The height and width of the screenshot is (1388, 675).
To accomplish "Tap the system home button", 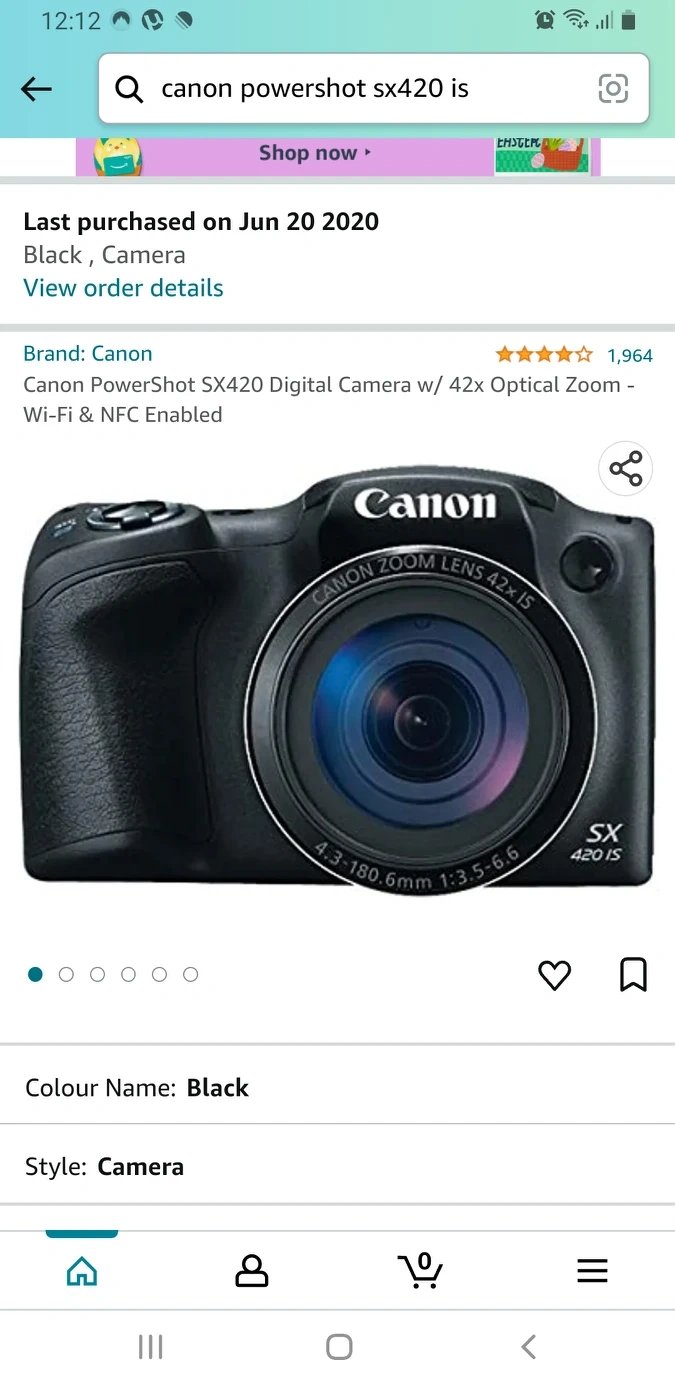I will point(339,1347).
